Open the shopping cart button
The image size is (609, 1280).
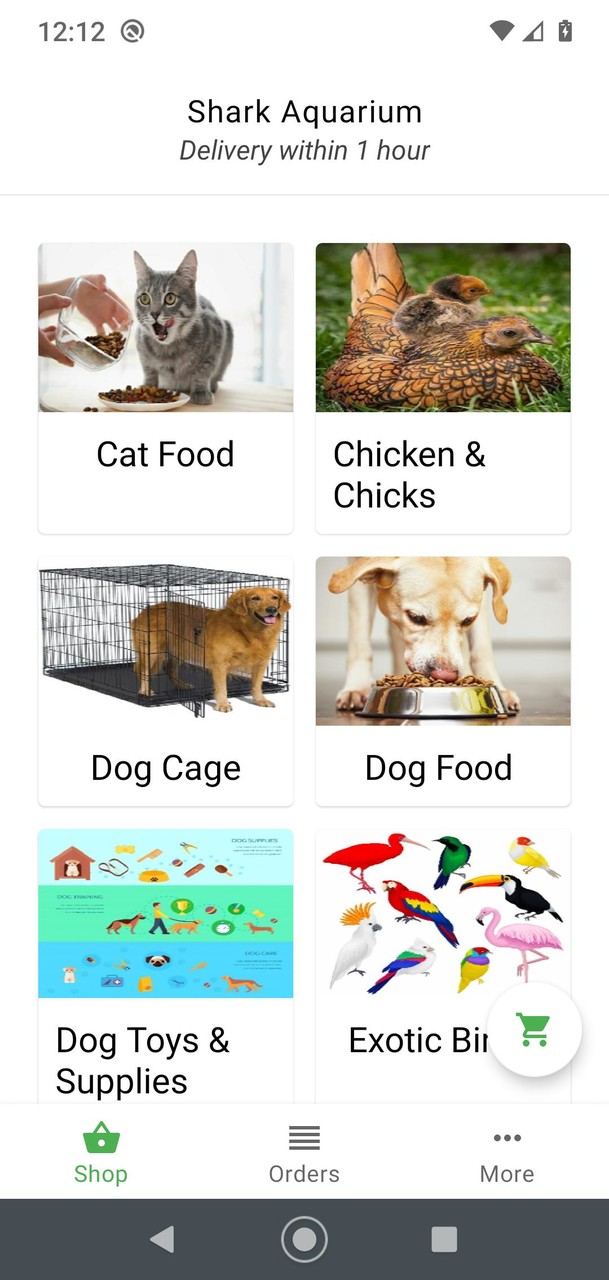[x=534, y=1030]
